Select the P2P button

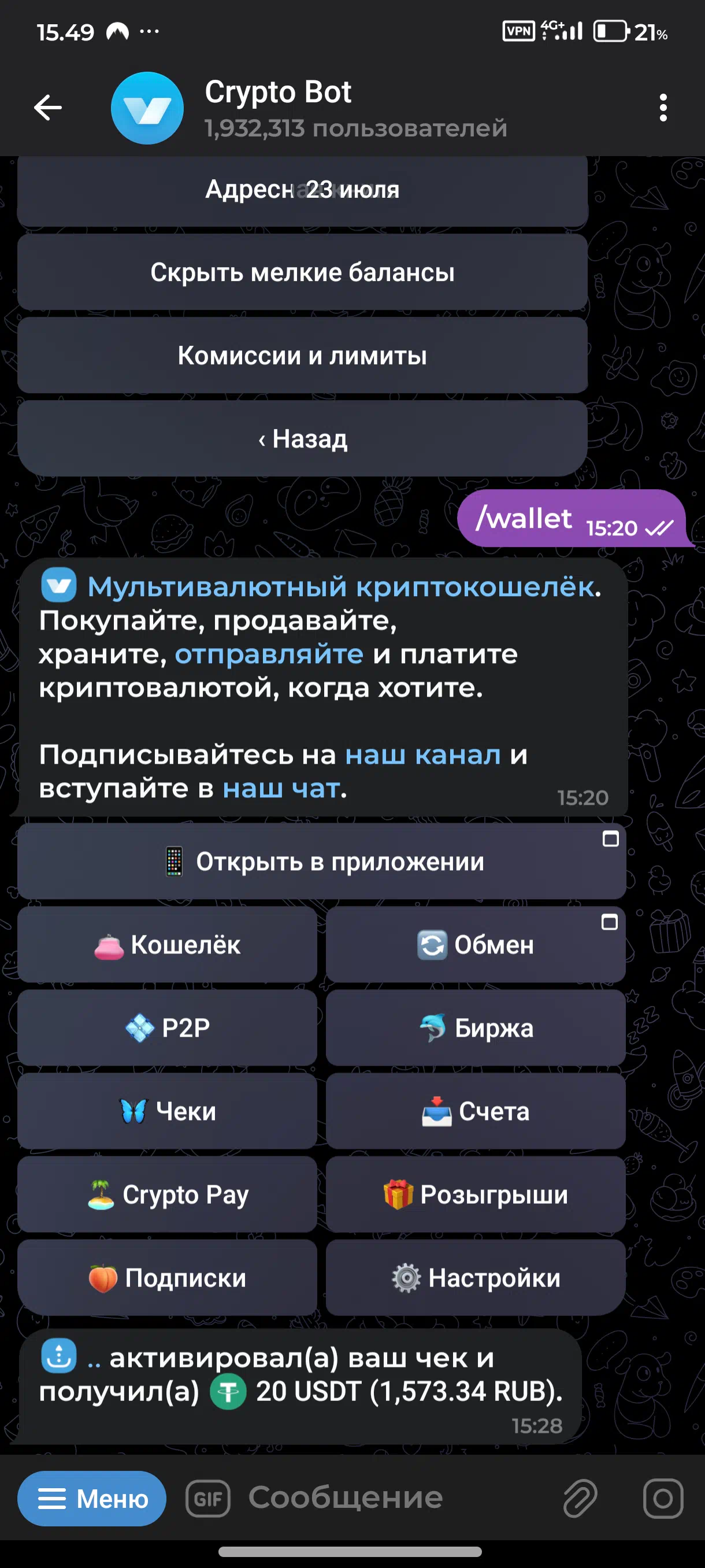point(167,1028)
